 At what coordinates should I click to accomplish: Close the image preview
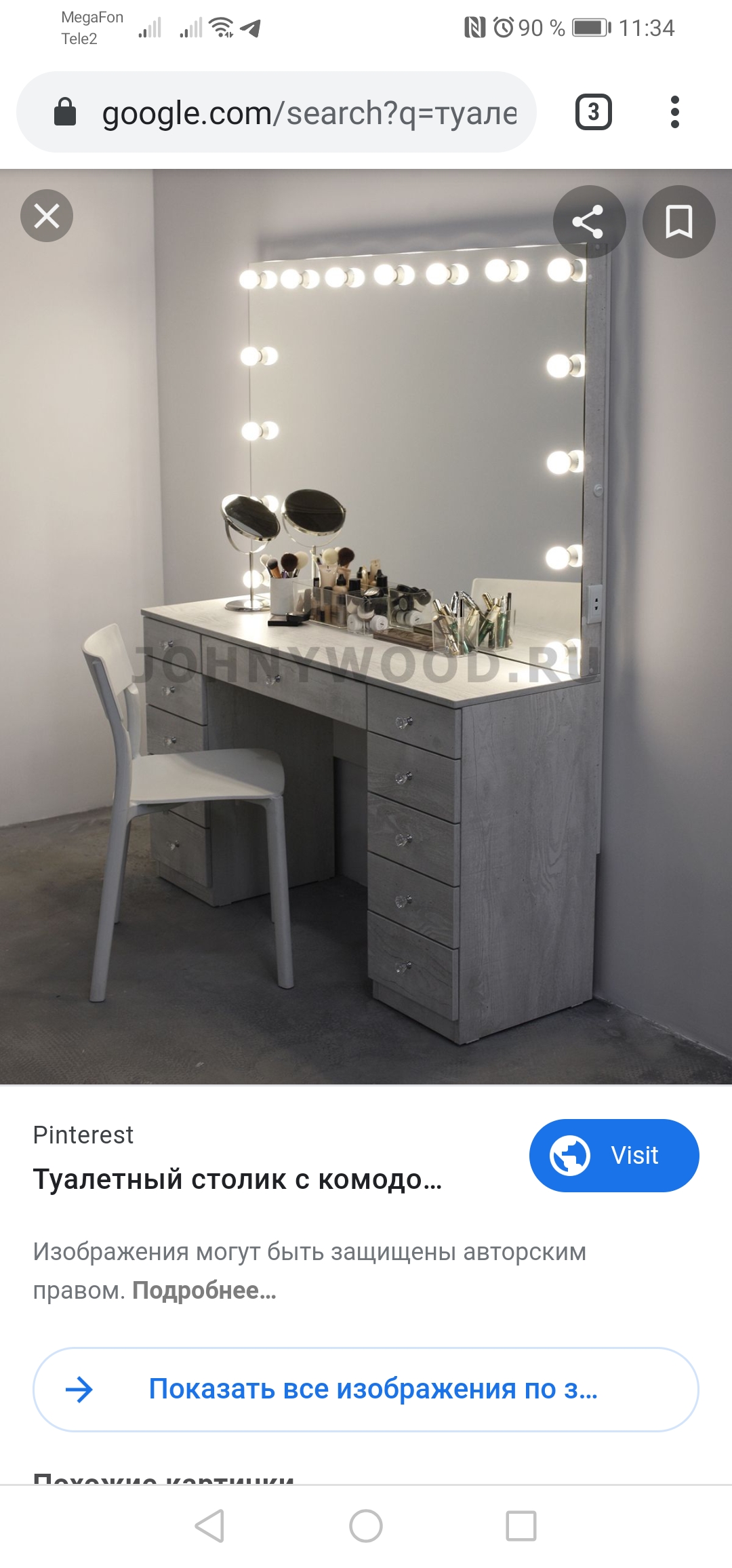coord(47,216)
